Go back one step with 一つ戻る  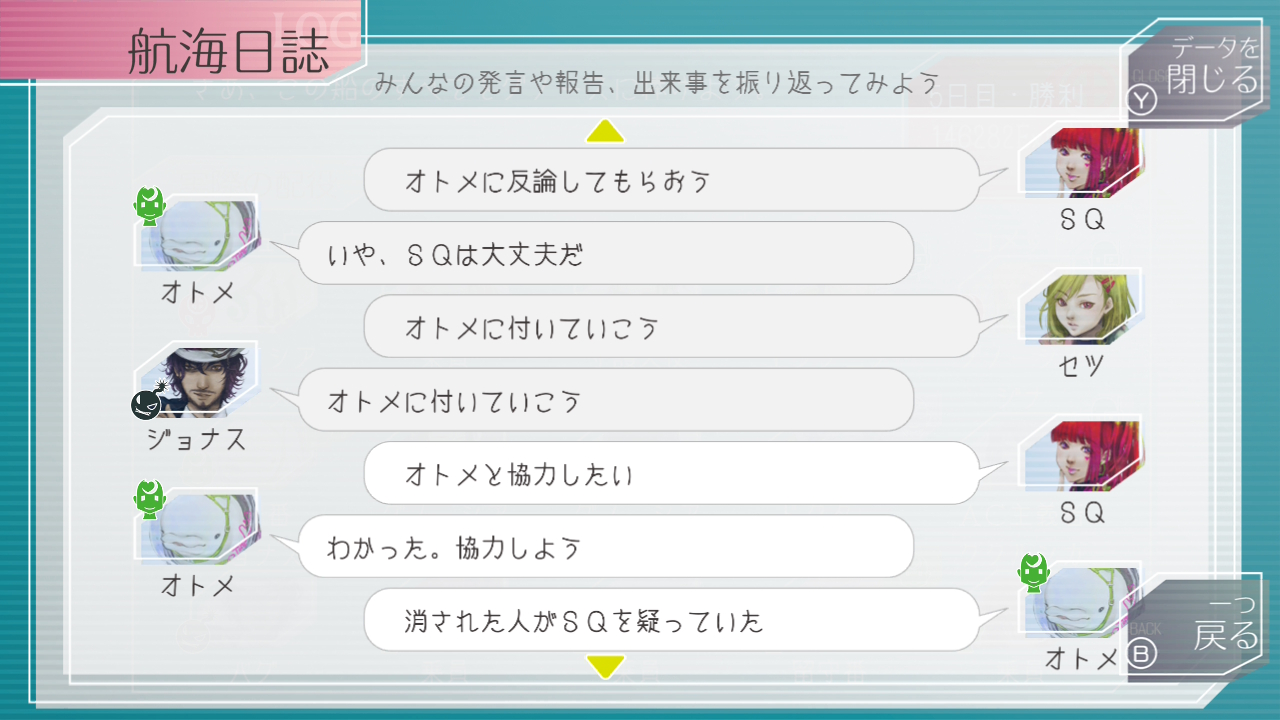click(x=1199, y=628)
